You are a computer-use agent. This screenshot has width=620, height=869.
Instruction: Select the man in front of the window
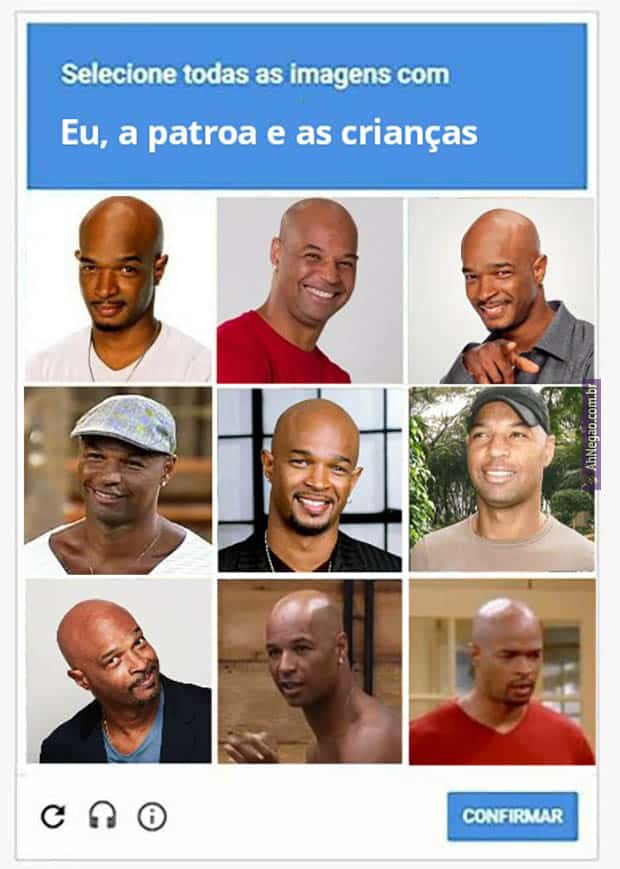point(310,480)
